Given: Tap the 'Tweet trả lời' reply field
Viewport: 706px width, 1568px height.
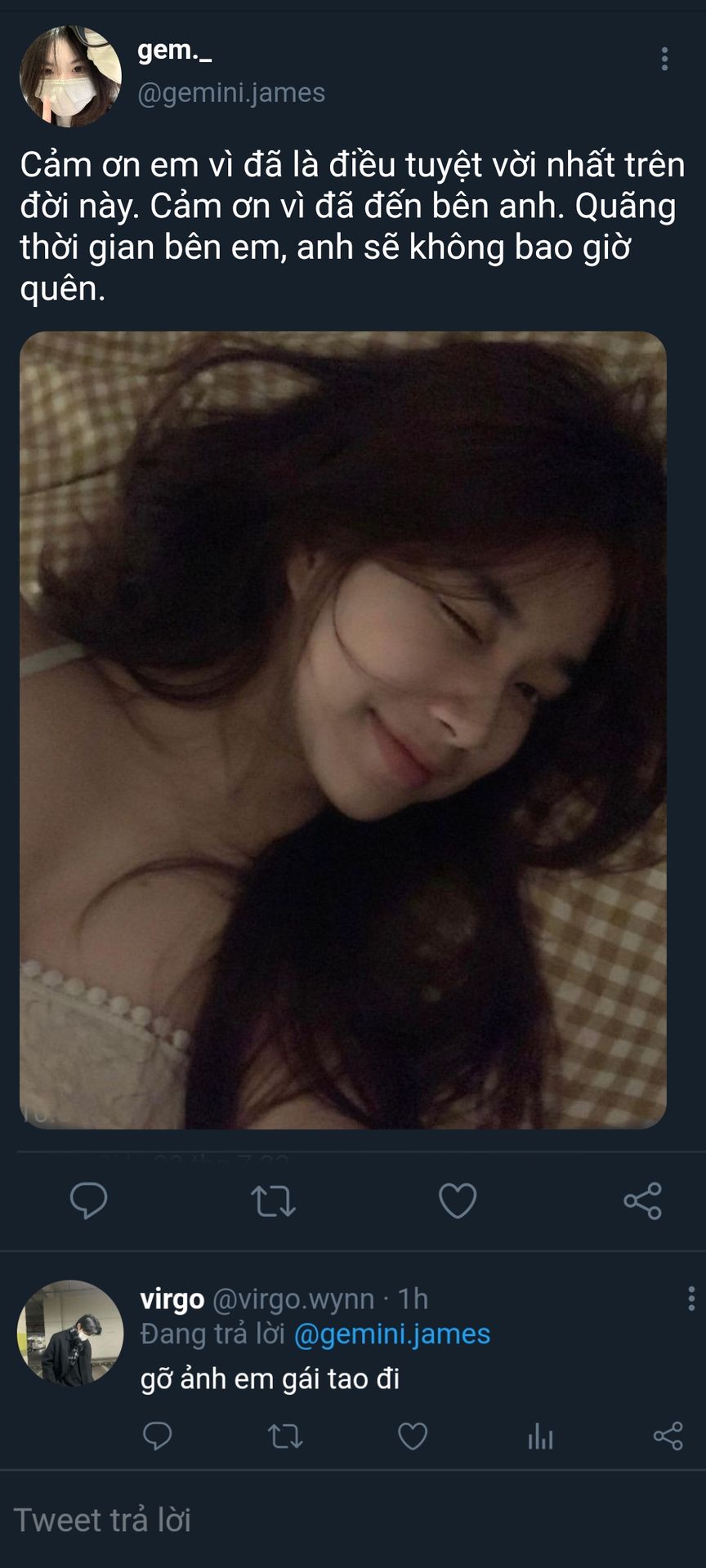Looking at the screenshot, I should [x=245, y=1521].
